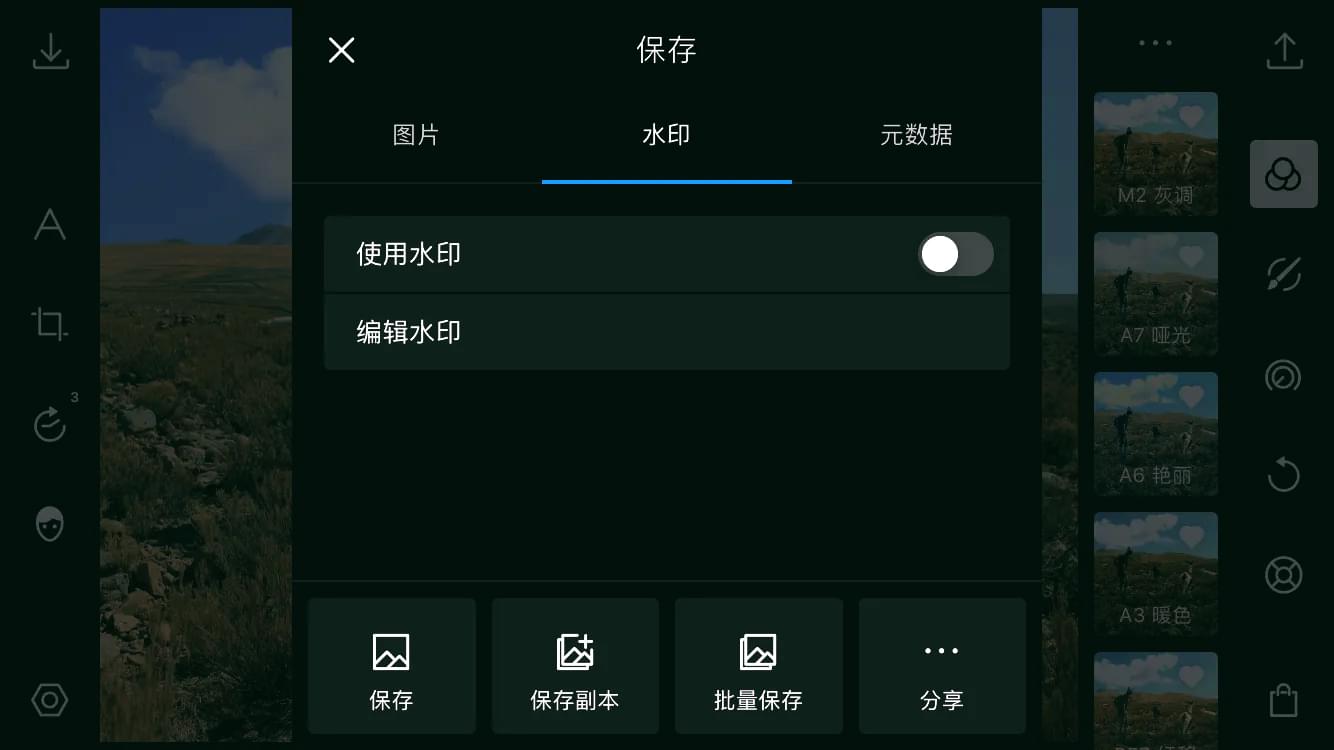The width and height of the screenshot is (1334, 750).
Task: Start 批量保存 batch save
Action: pyautogui.click(x=758, y=667)
